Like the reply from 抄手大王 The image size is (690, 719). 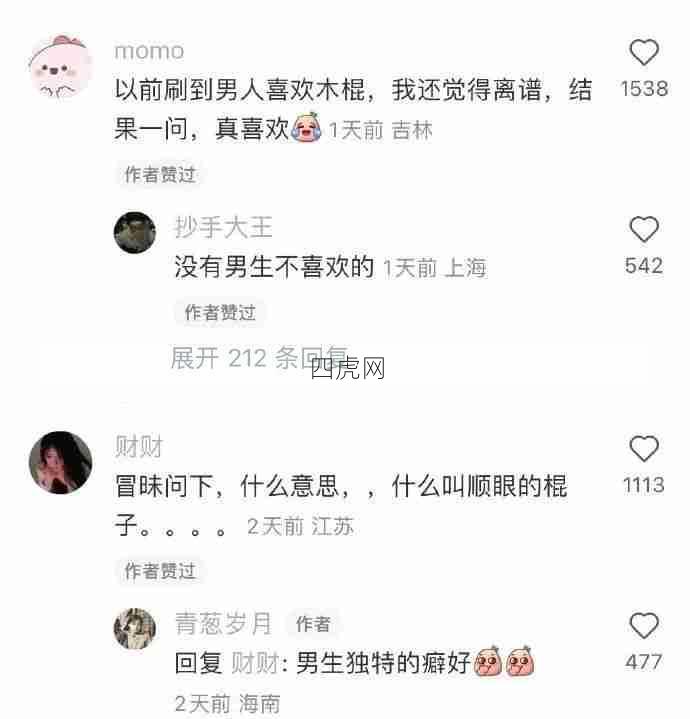tap(644, 230)
